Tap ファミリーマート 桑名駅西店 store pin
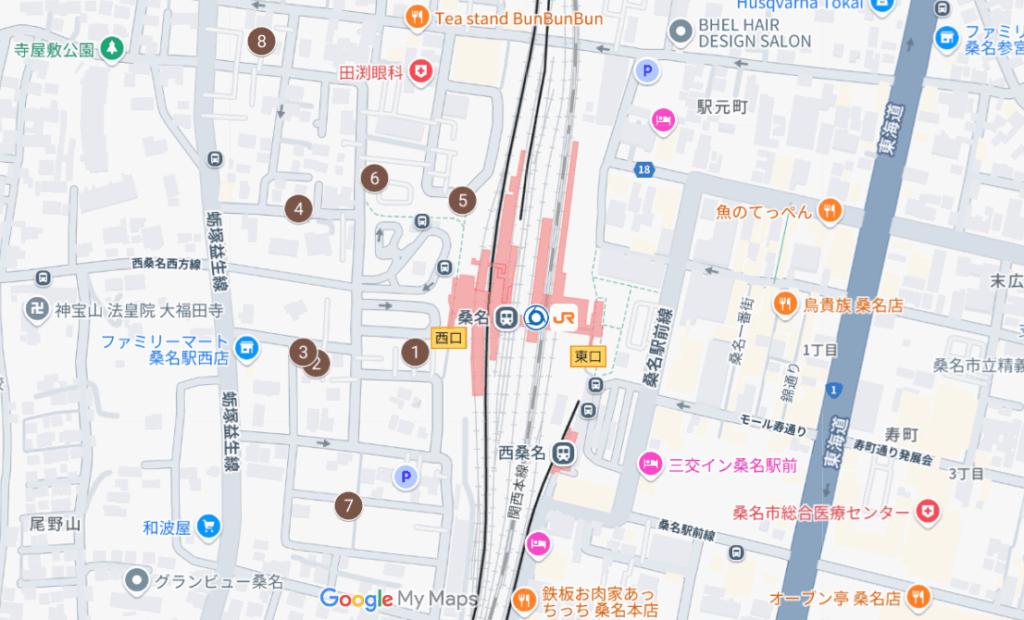 tap(247, 348)
